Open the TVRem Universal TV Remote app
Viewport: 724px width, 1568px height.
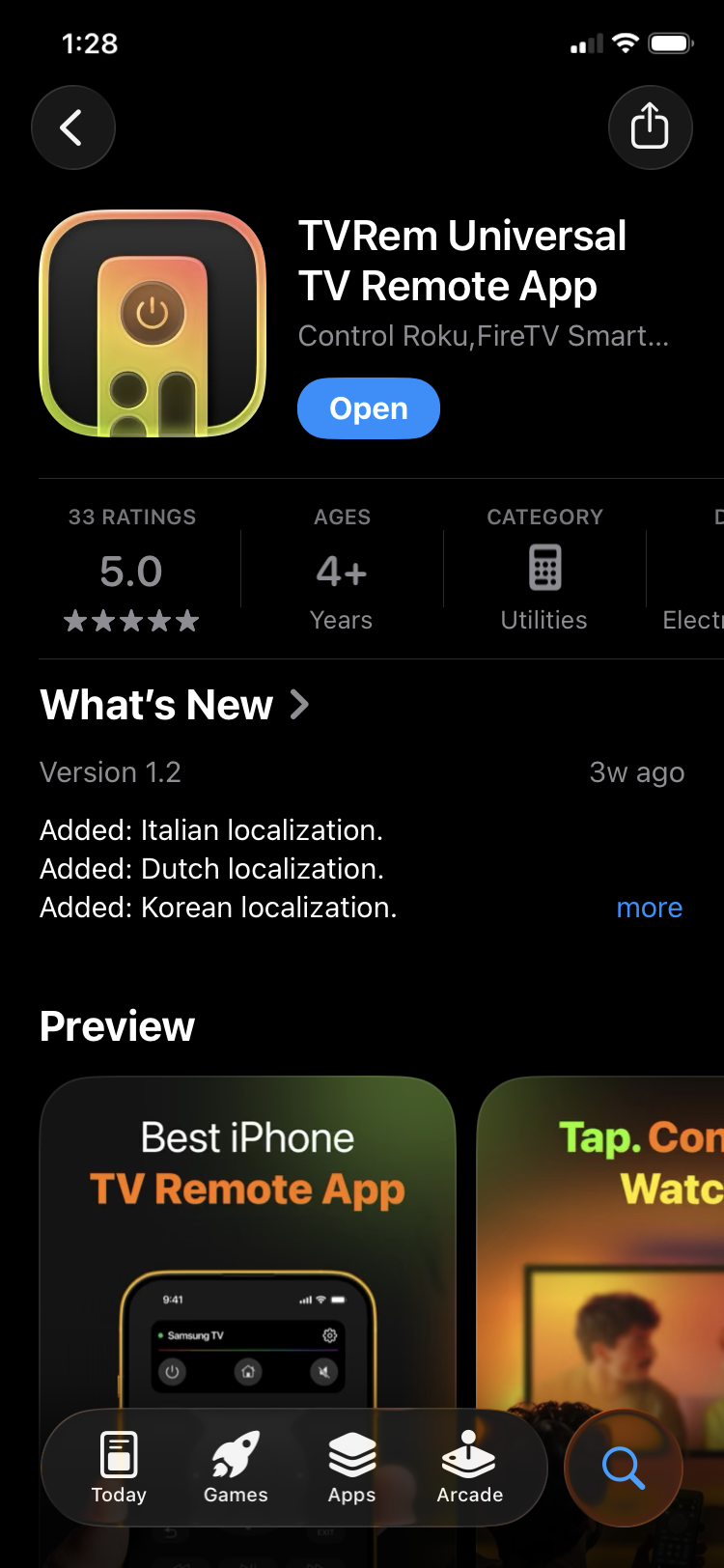coord(368,408)
